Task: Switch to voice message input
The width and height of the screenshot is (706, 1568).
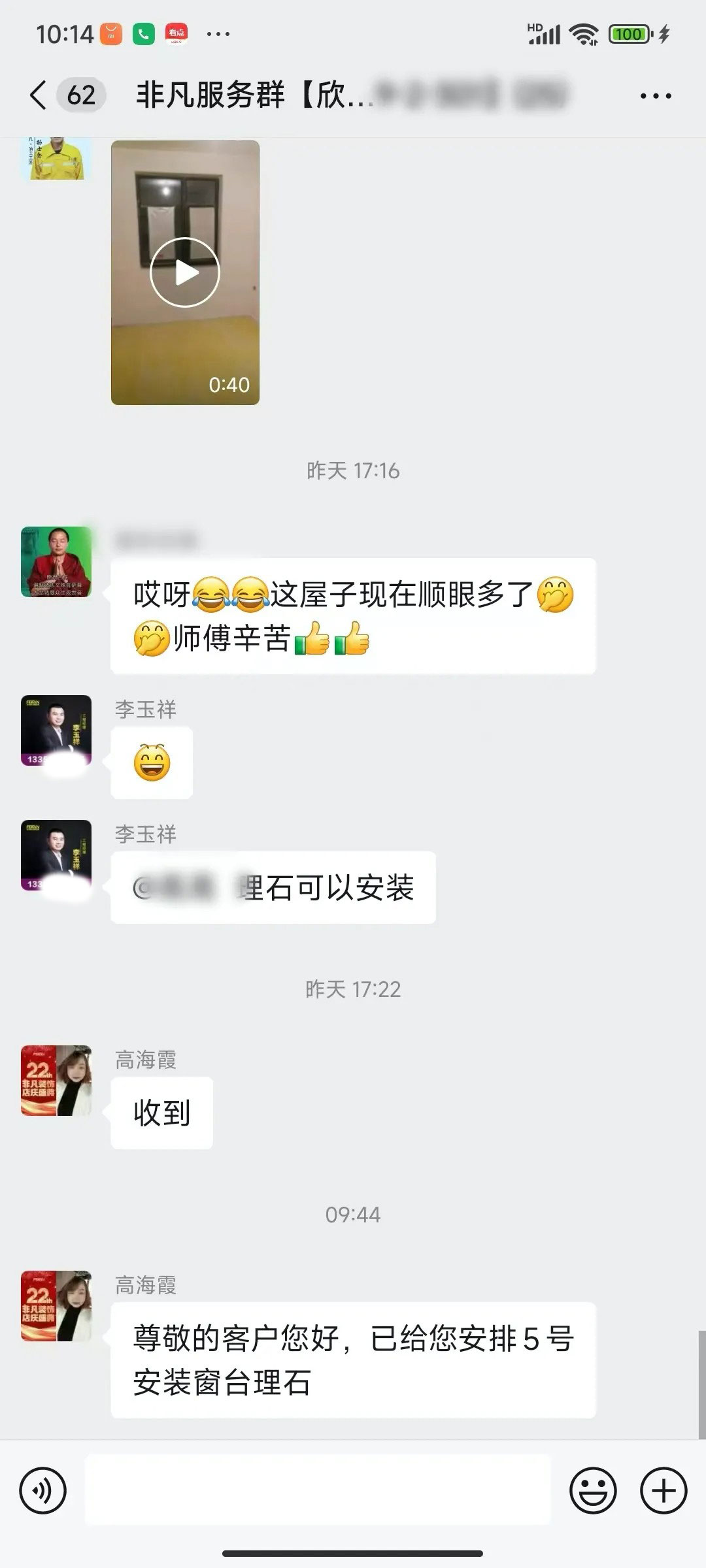Action: [x=43, y=1490]
